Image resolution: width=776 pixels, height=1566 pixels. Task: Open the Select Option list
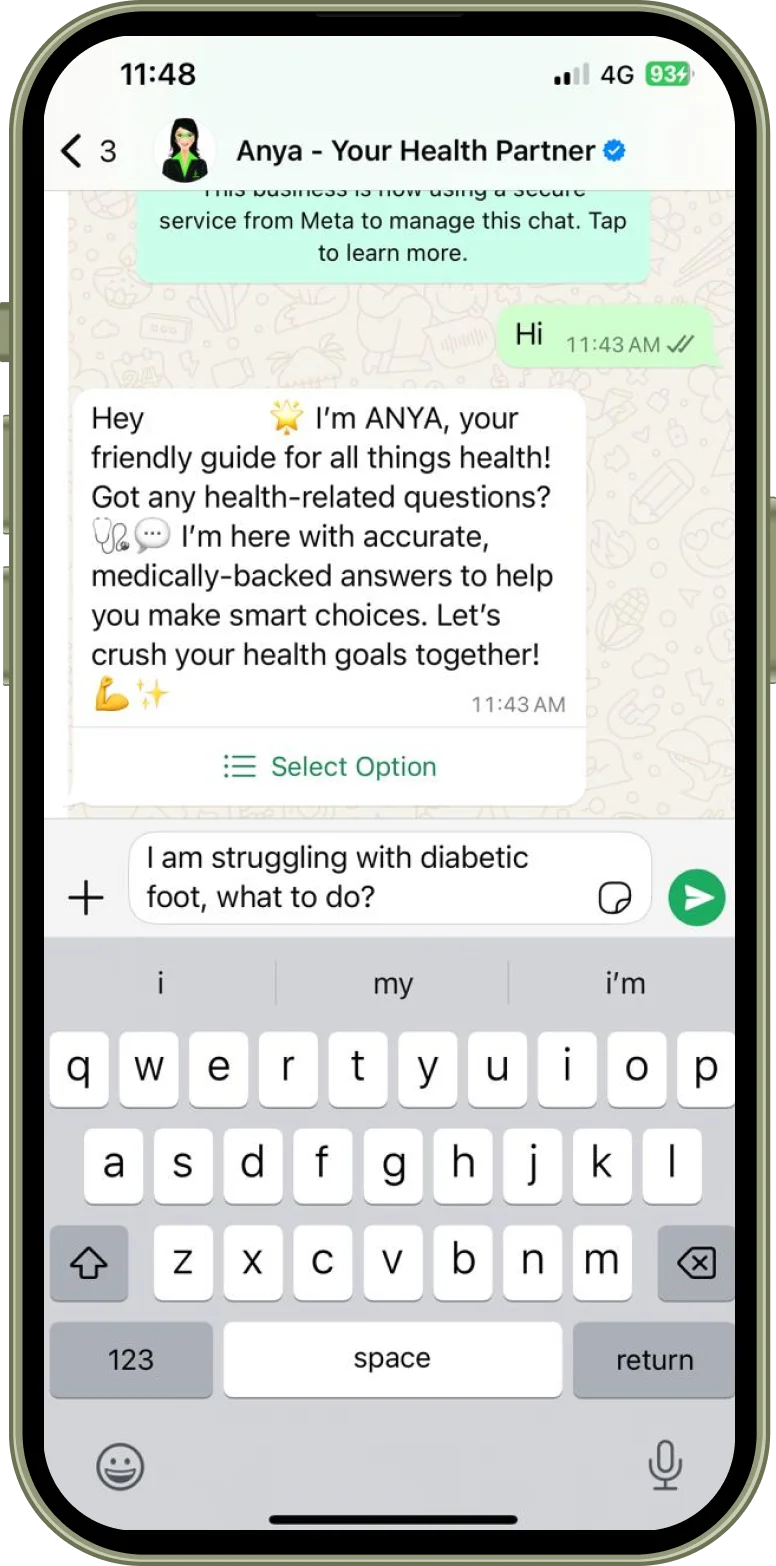coord(330,767)
